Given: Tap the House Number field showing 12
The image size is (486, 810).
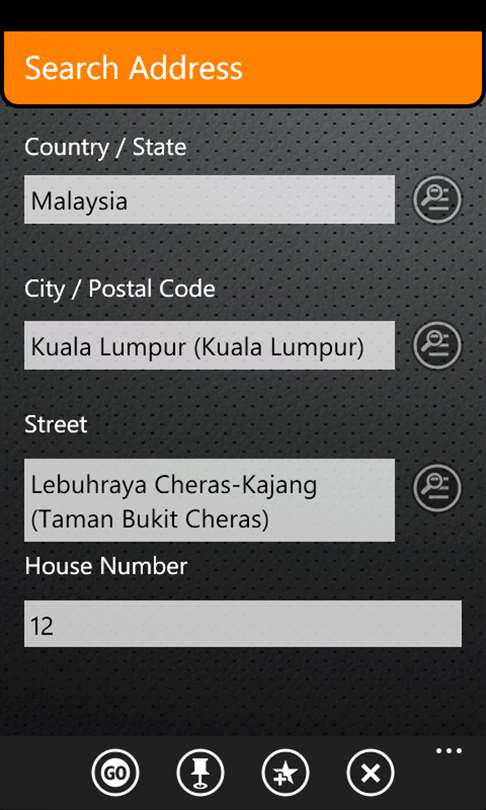Looking at the screenshot, I should click(x=243, y=624).
